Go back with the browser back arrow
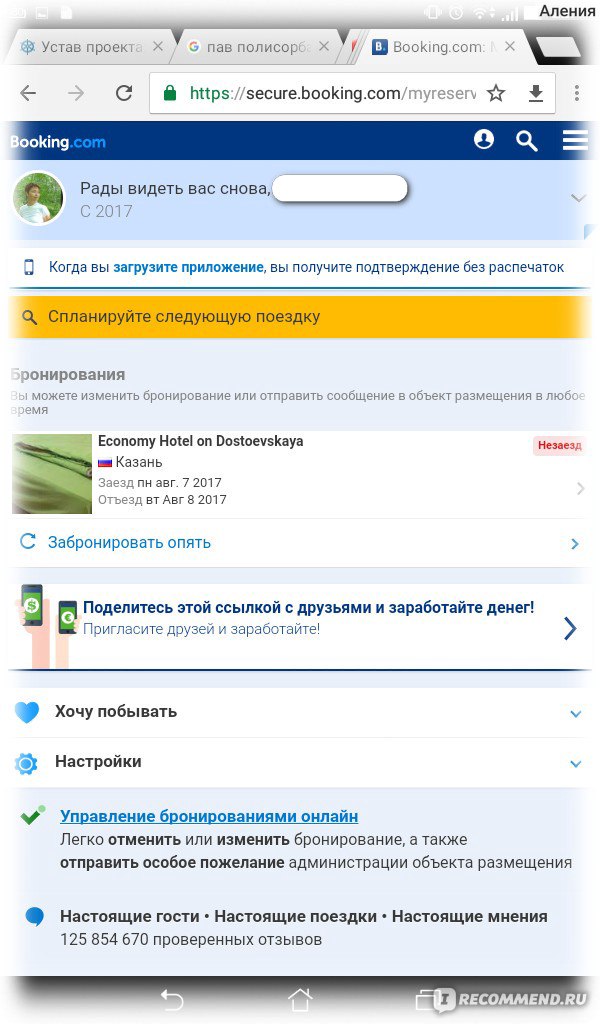 point(28,93)
